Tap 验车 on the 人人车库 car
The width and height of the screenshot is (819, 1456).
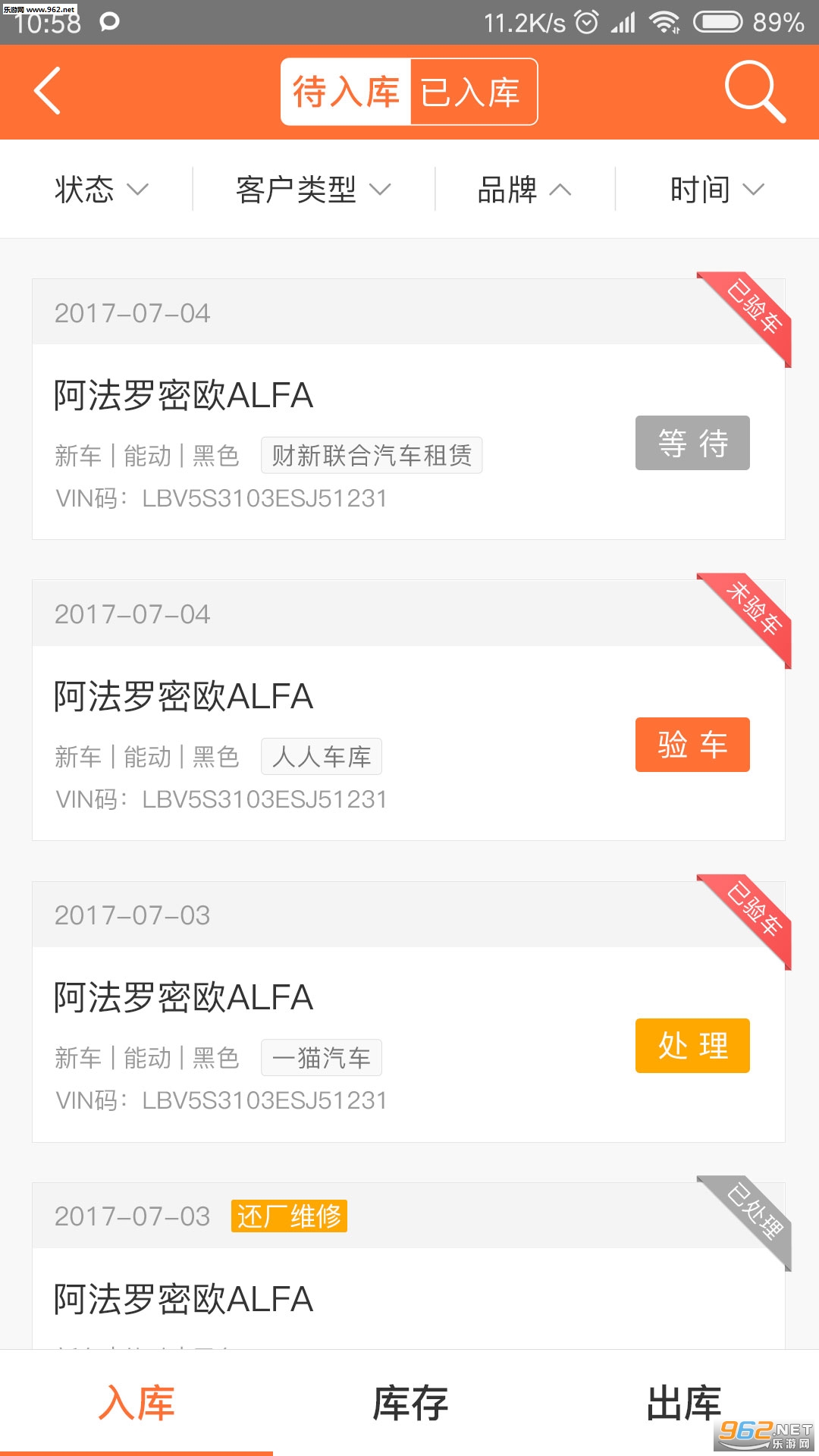692,745
